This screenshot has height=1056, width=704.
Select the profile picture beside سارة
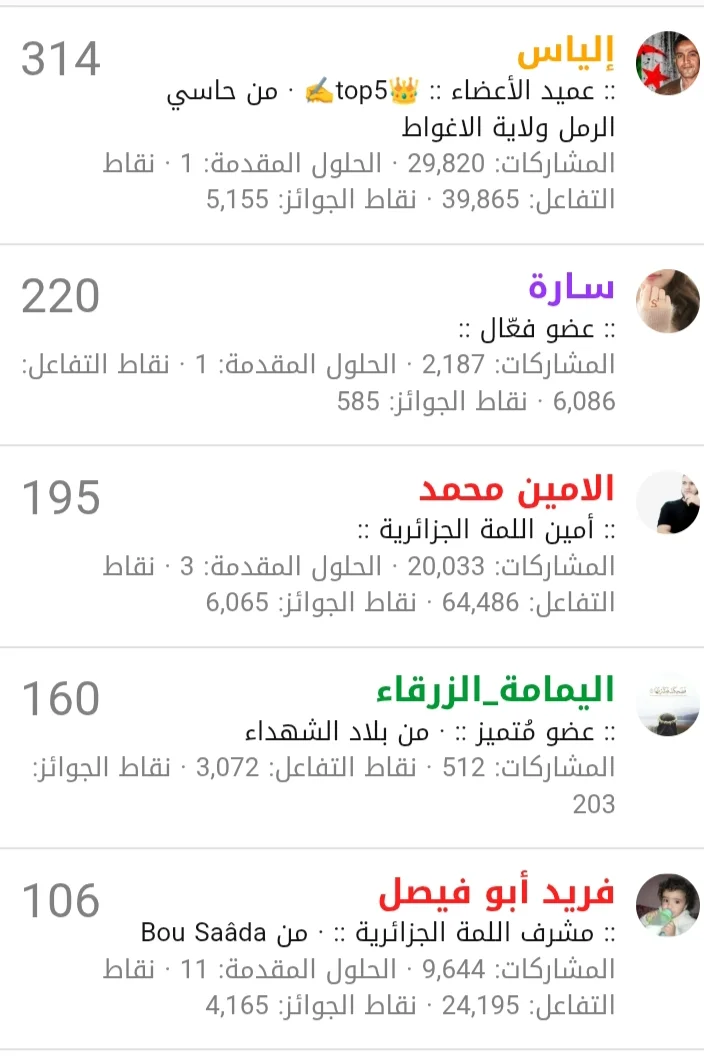click(667, 300)
